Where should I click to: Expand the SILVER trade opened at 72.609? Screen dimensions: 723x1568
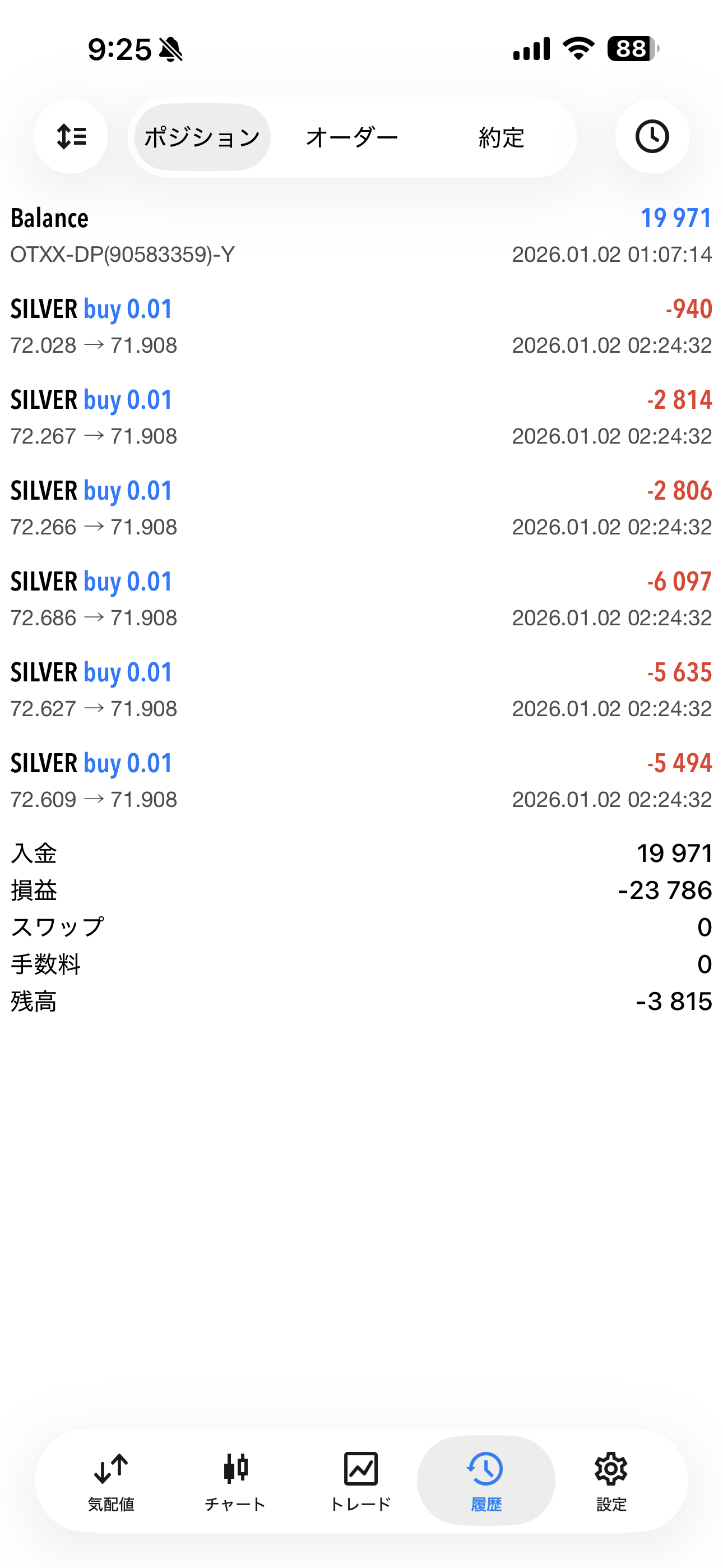361,780
